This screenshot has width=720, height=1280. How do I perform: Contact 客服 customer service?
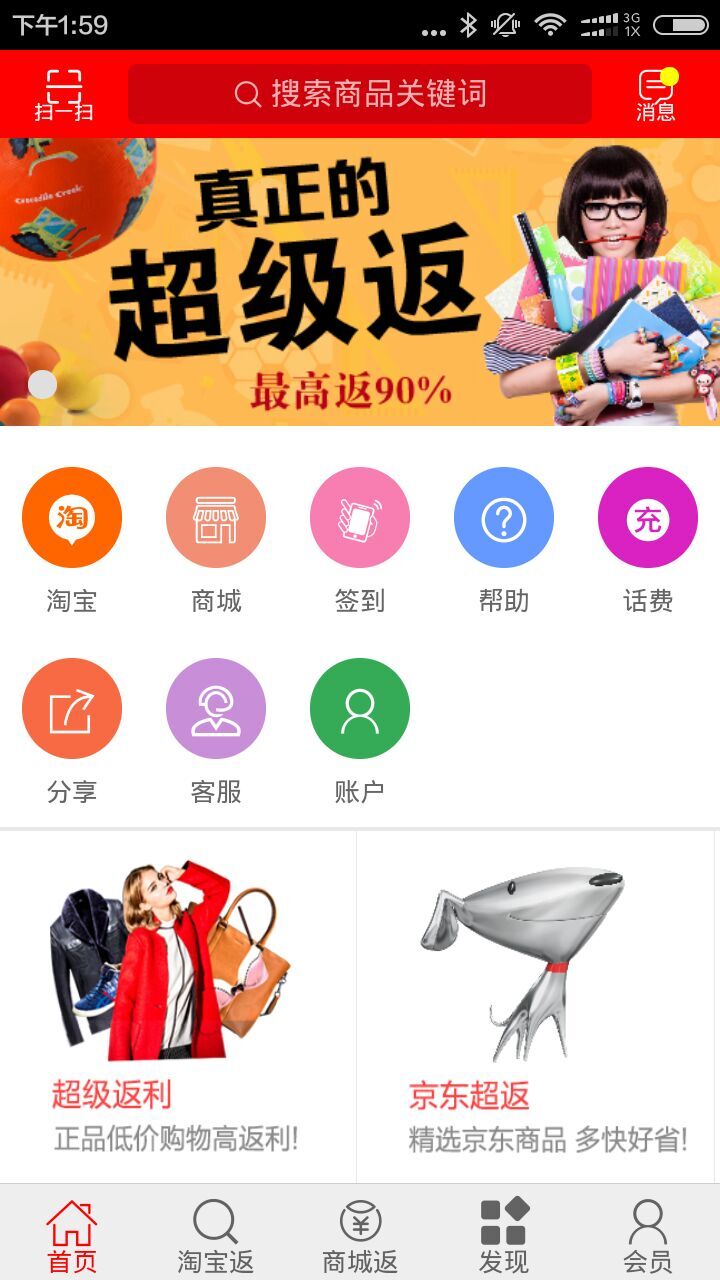click(216, 709)
